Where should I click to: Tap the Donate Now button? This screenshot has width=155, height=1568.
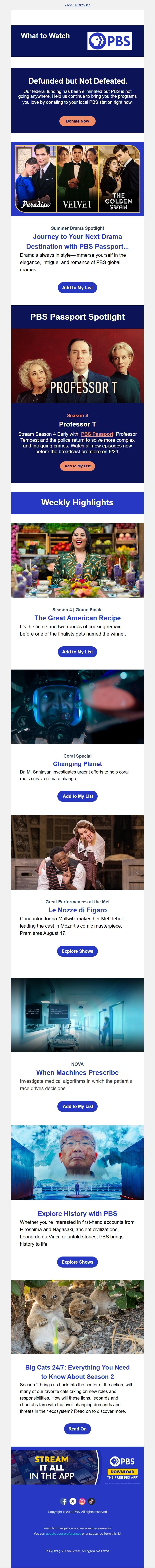click(77, 121)
